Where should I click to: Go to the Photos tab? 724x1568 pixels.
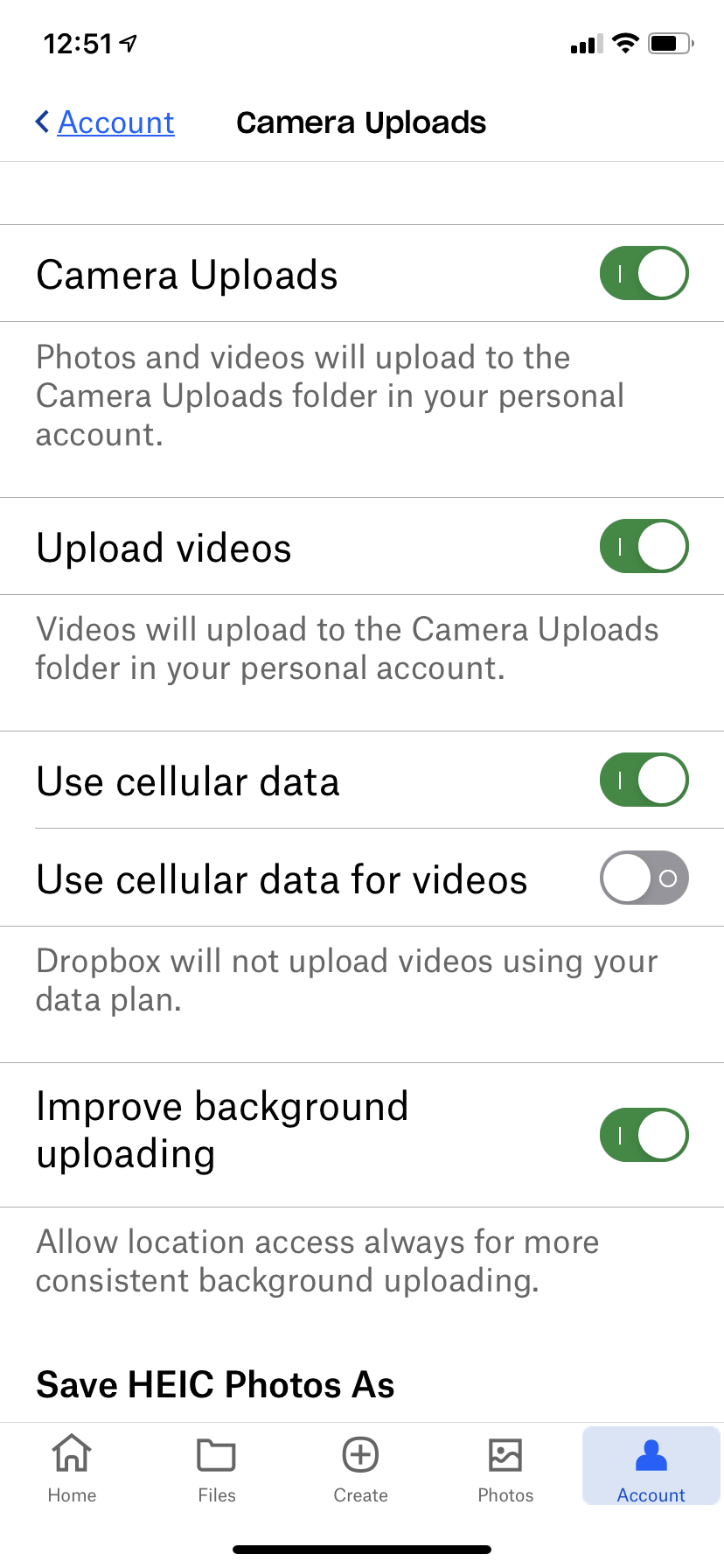click(505, 1469)
